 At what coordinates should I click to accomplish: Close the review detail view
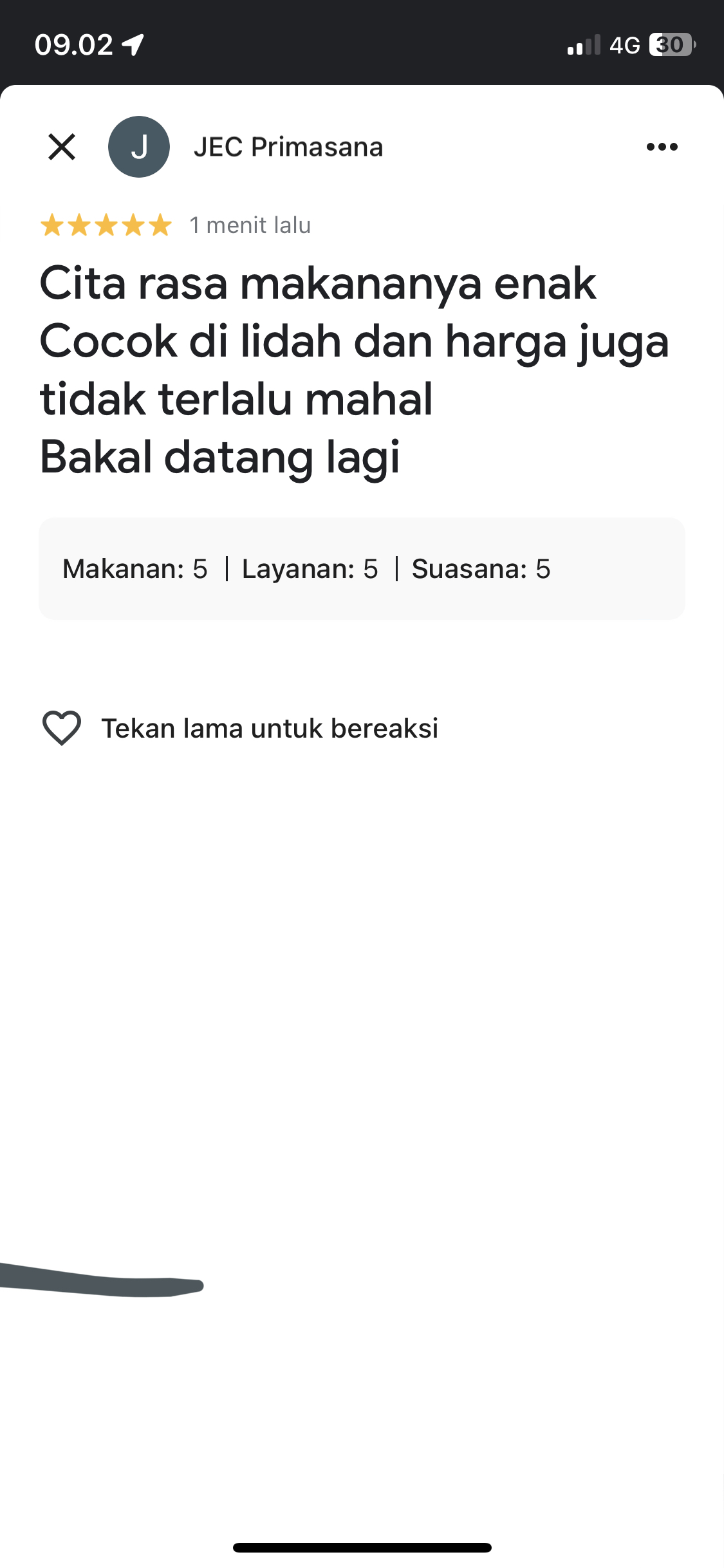[62, 147]
